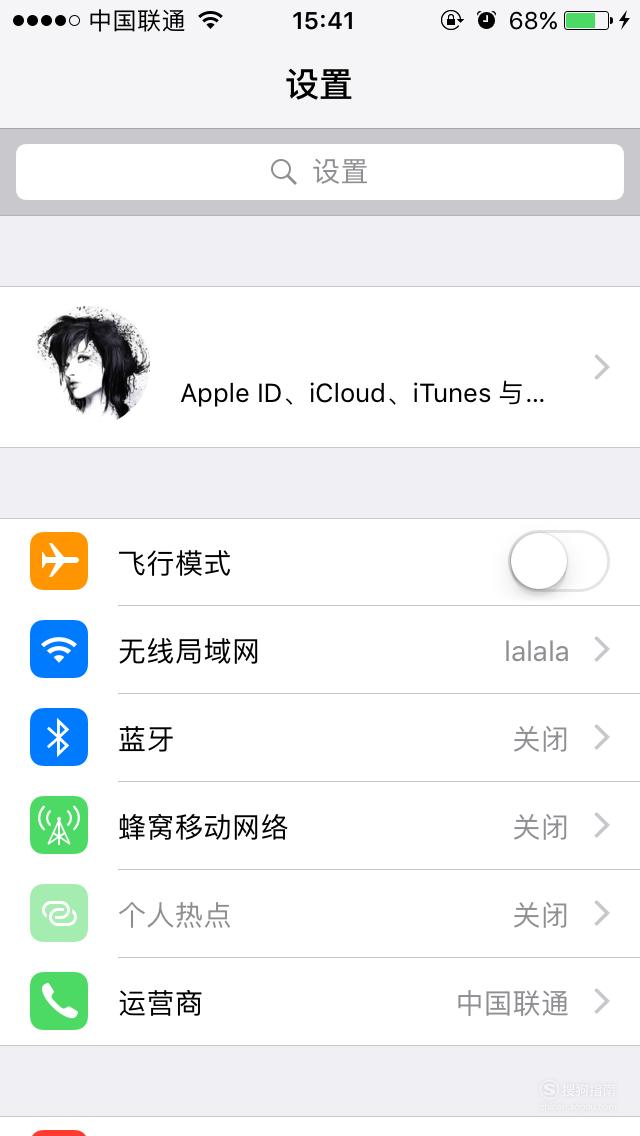Open 蓝牙 settings
This screenshot has width=640, height=1136.
point(320,739)
